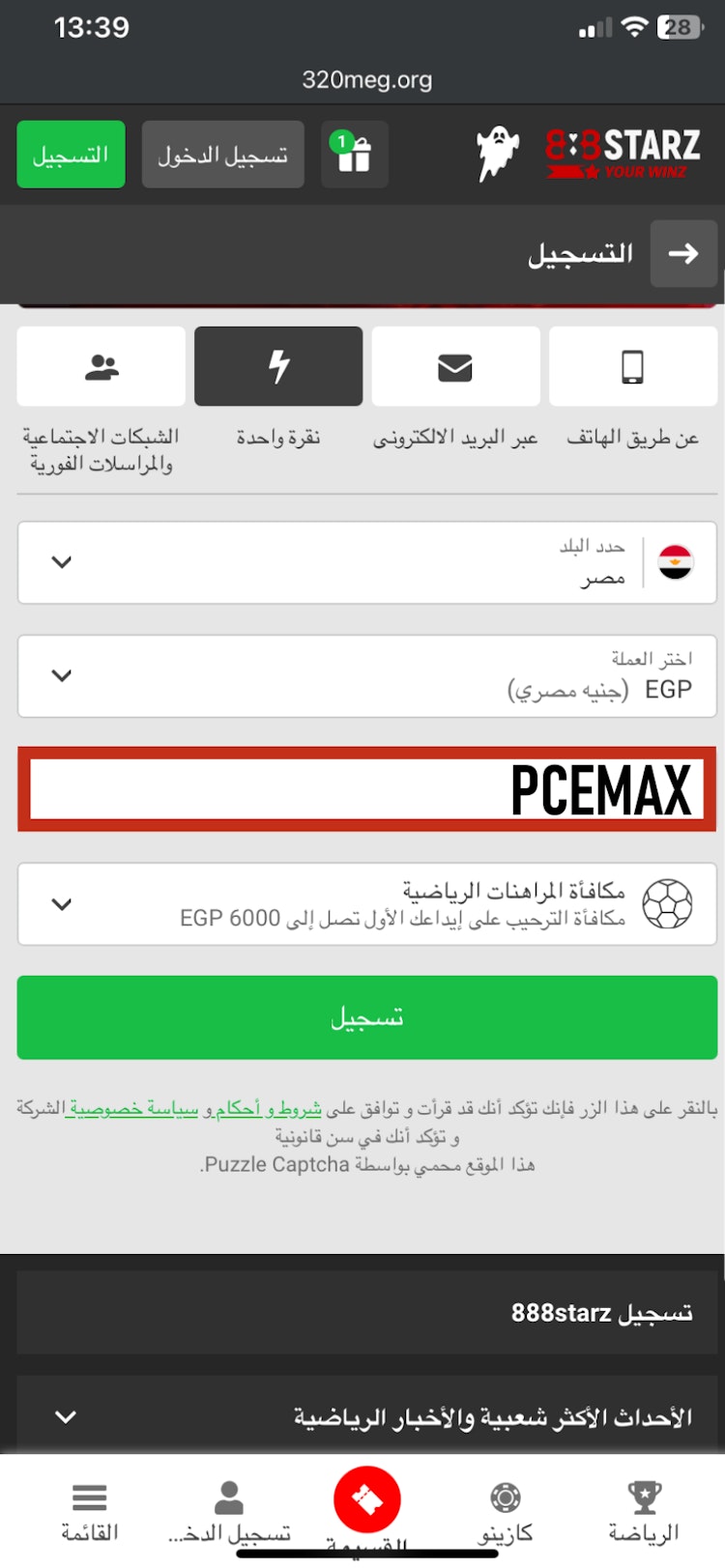Open تسجيل الدخول login button
Viewport: 725px width, 1568px height.
[222, 155]
